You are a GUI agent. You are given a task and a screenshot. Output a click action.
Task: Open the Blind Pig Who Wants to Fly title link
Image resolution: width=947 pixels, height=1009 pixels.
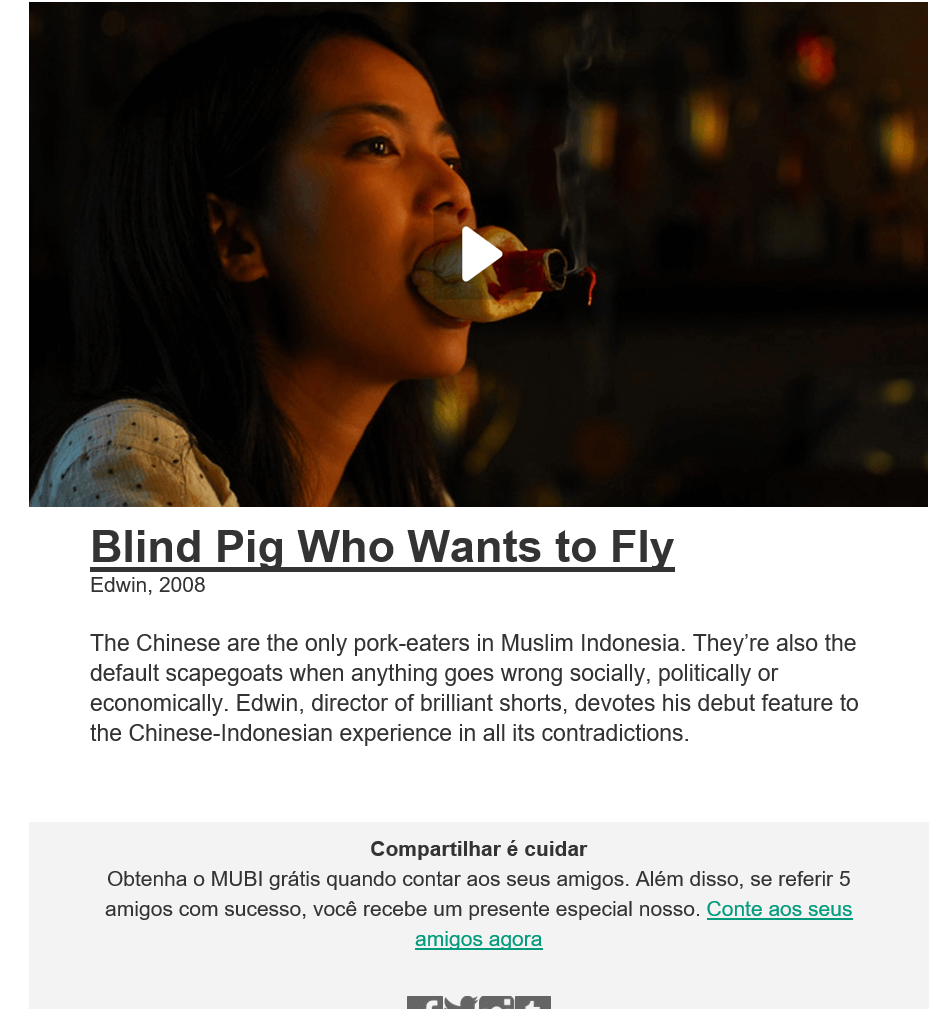pyautogui.click(x=382, y=547)
